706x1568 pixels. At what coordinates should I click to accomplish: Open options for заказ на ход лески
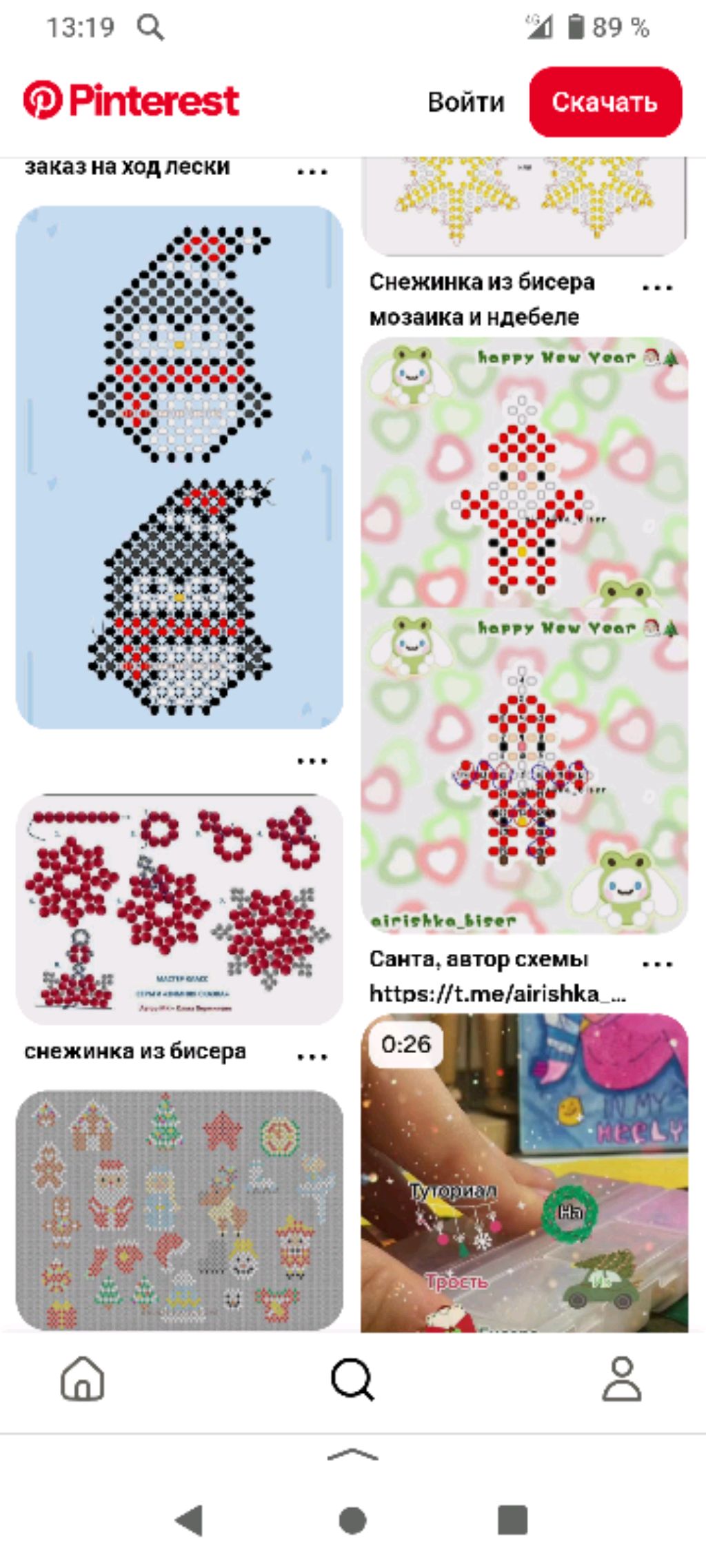click(312, 171)
